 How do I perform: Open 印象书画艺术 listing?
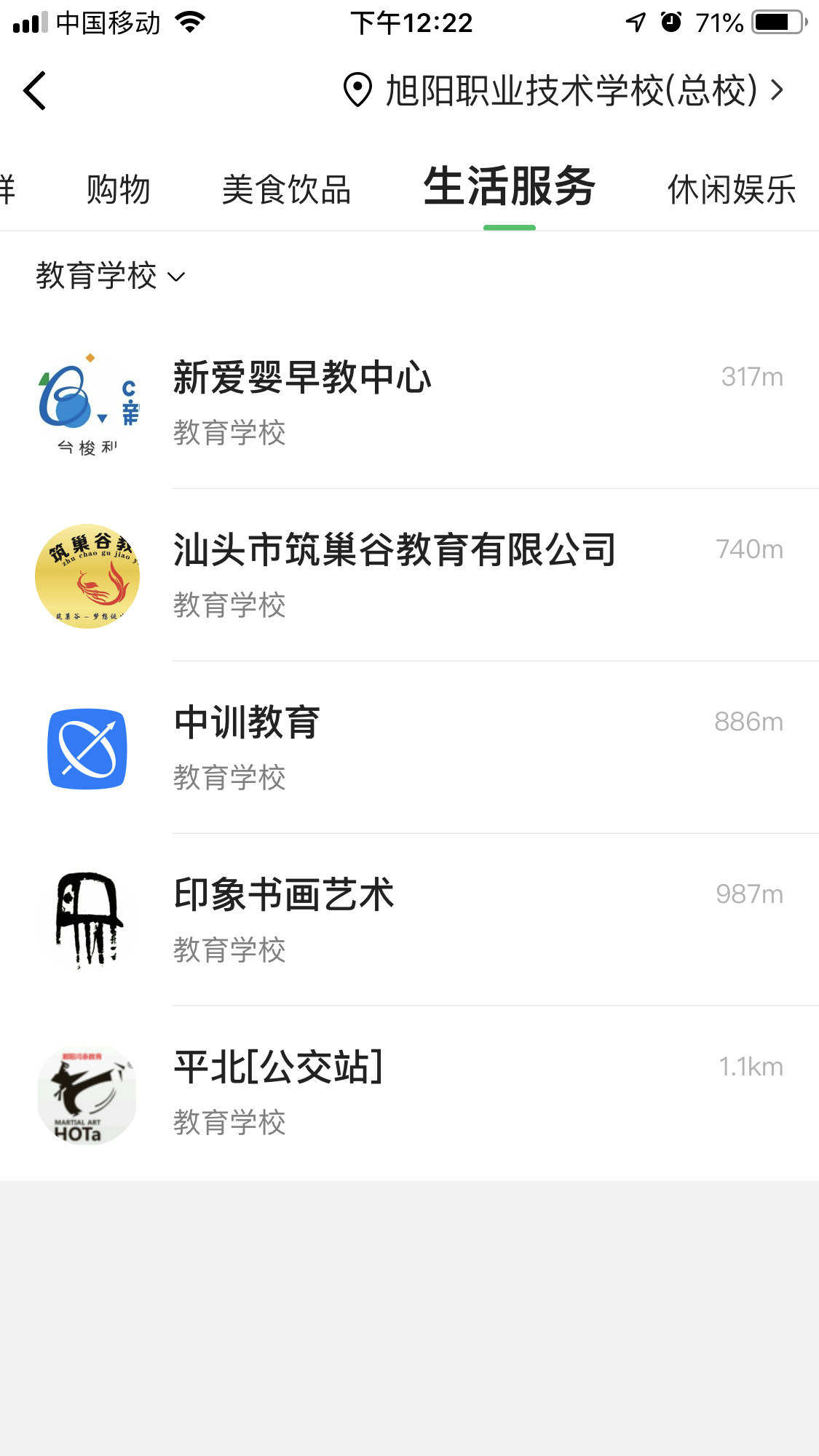(409, 920)
